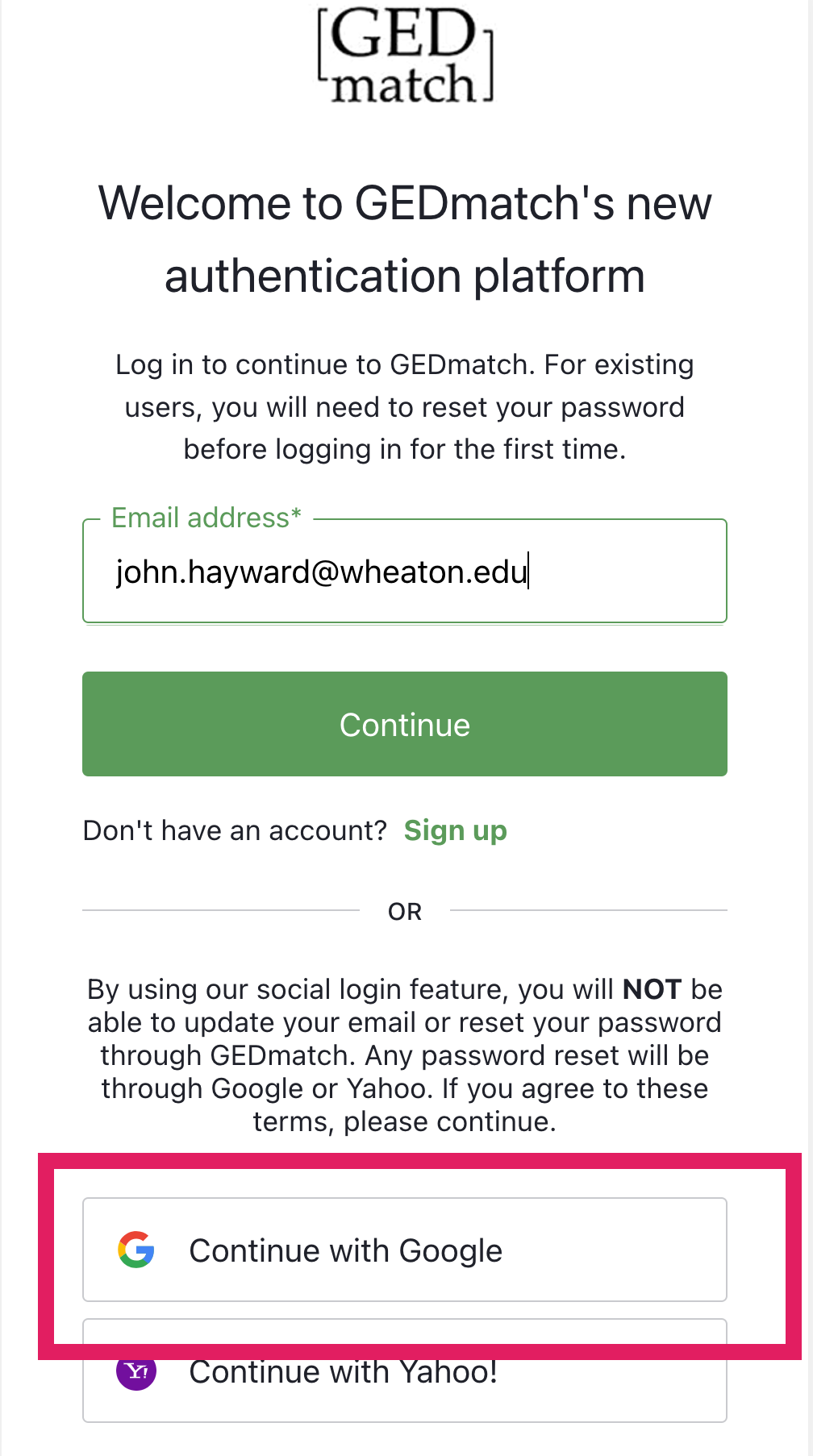Tap the Email address field
813x1456 pixels.
click(404, 572)
